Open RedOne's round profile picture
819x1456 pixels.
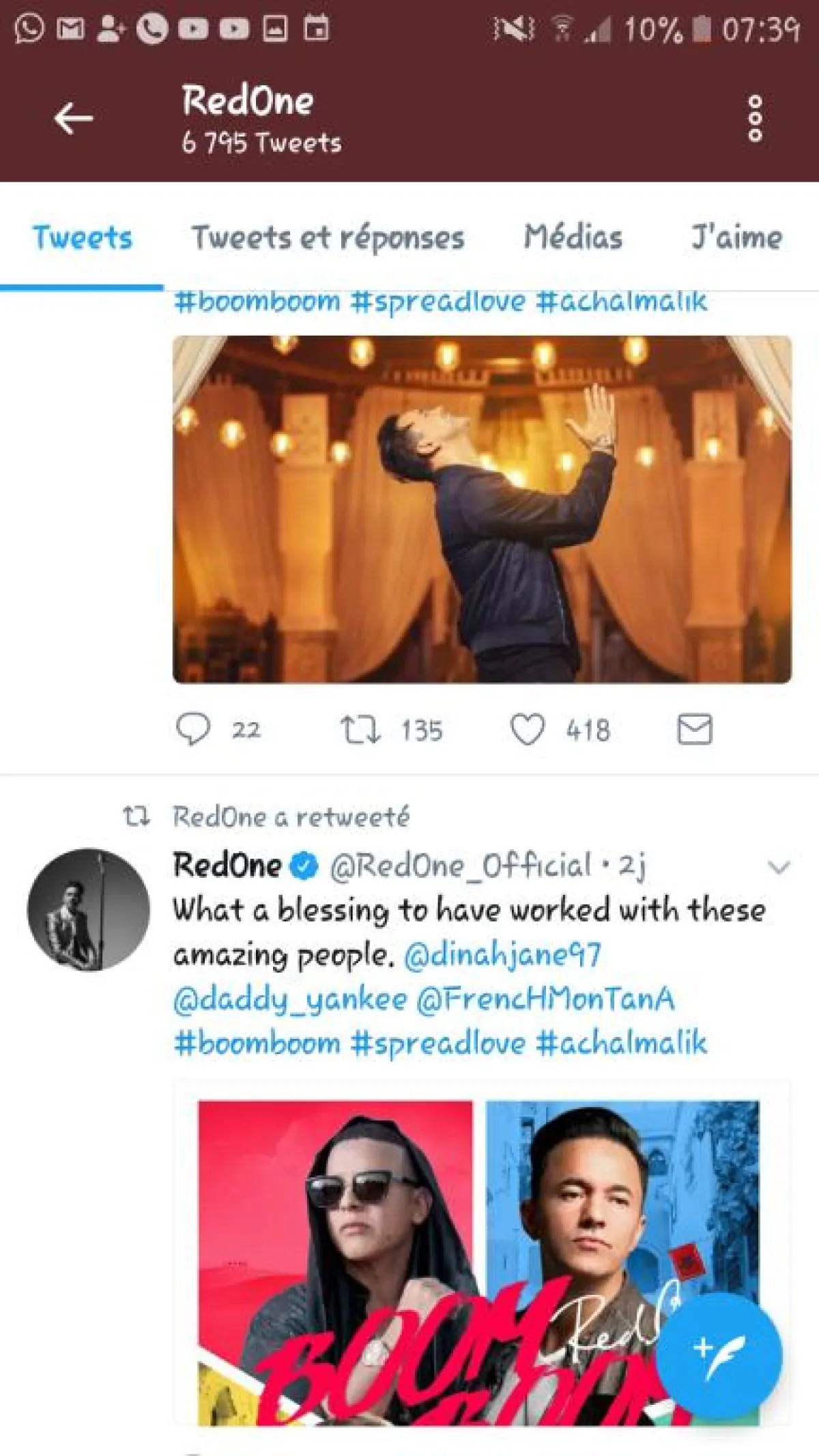(x=88, y=909)
